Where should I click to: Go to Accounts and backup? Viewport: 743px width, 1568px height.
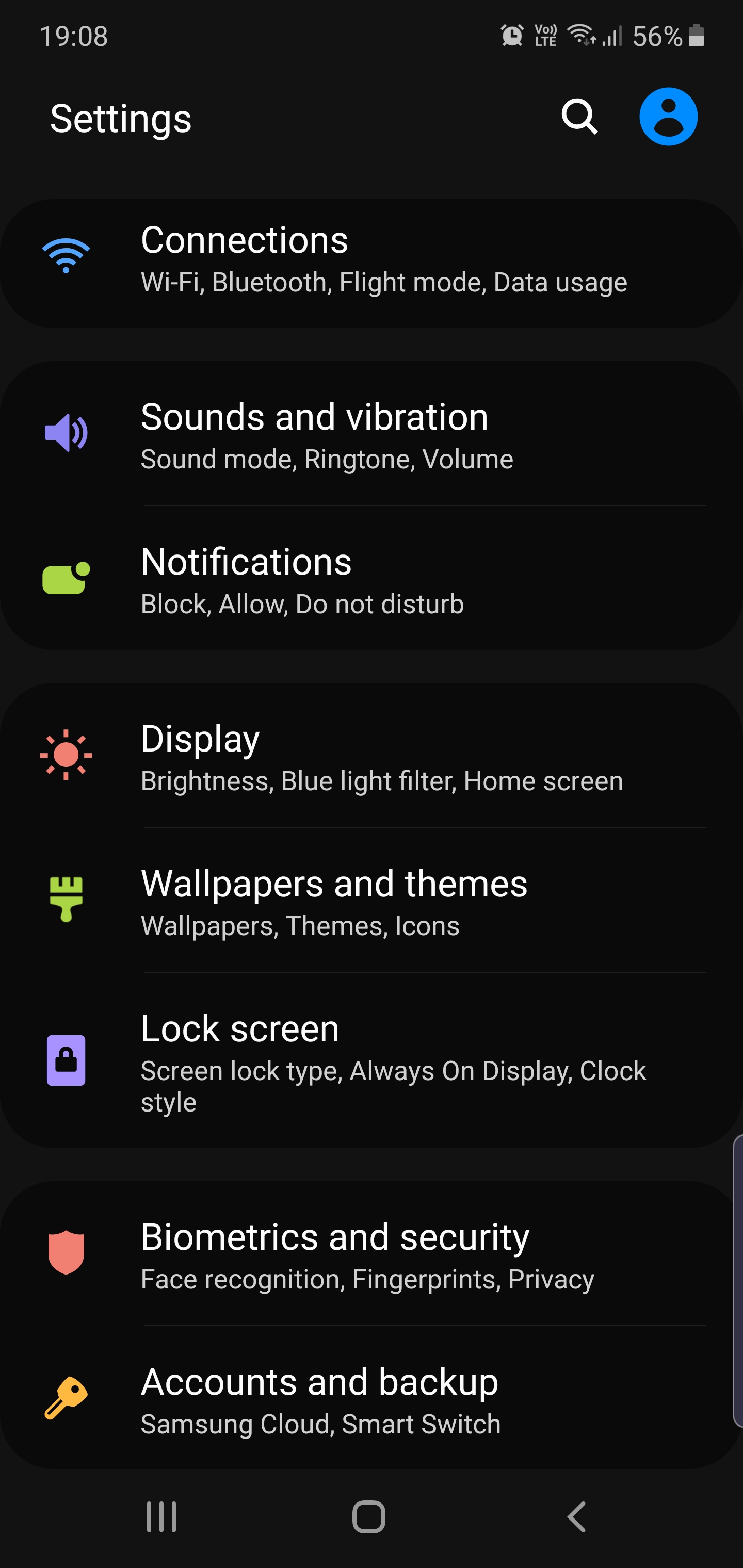(372, 1399)
